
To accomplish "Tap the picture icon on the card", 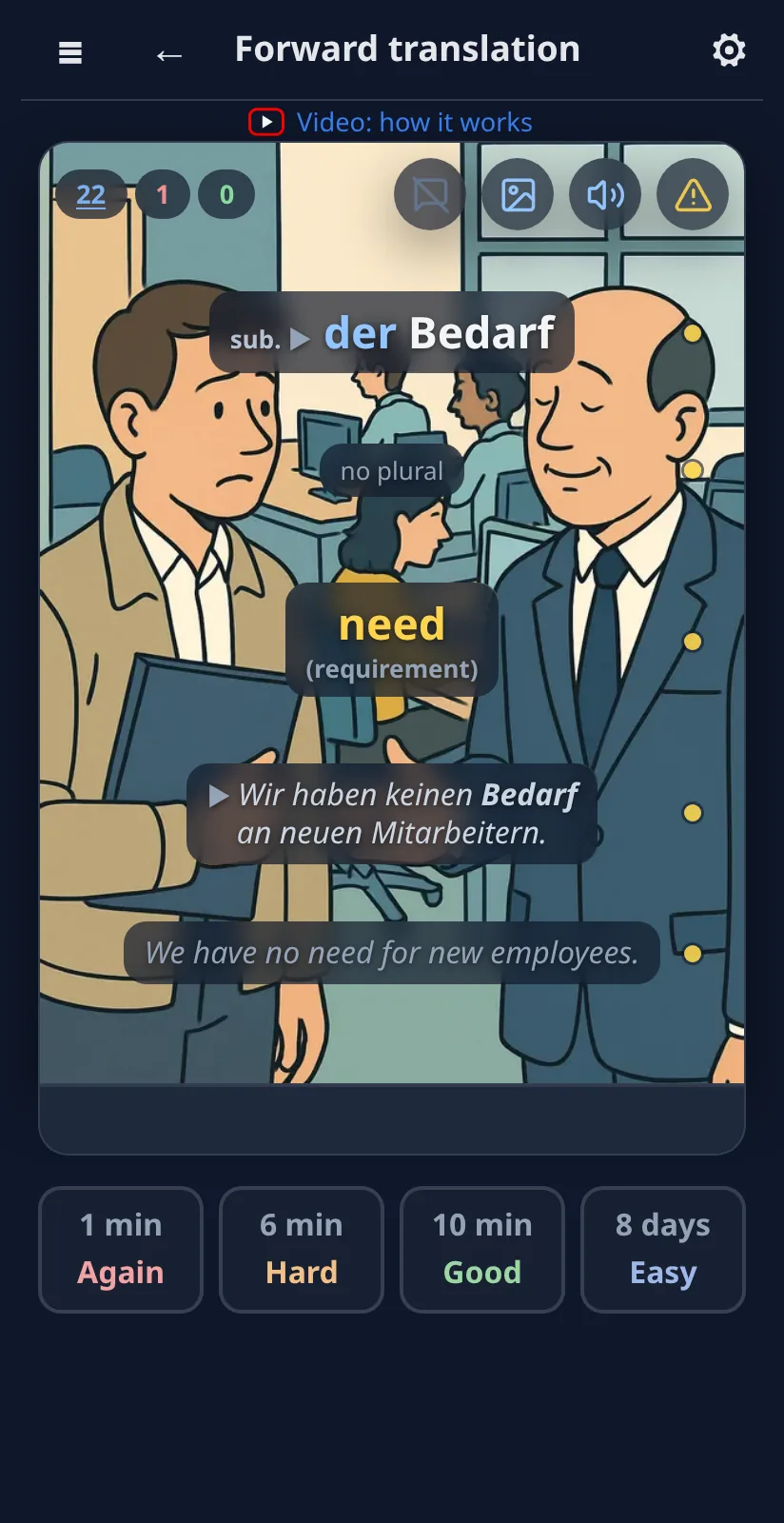I will [518, 195].
